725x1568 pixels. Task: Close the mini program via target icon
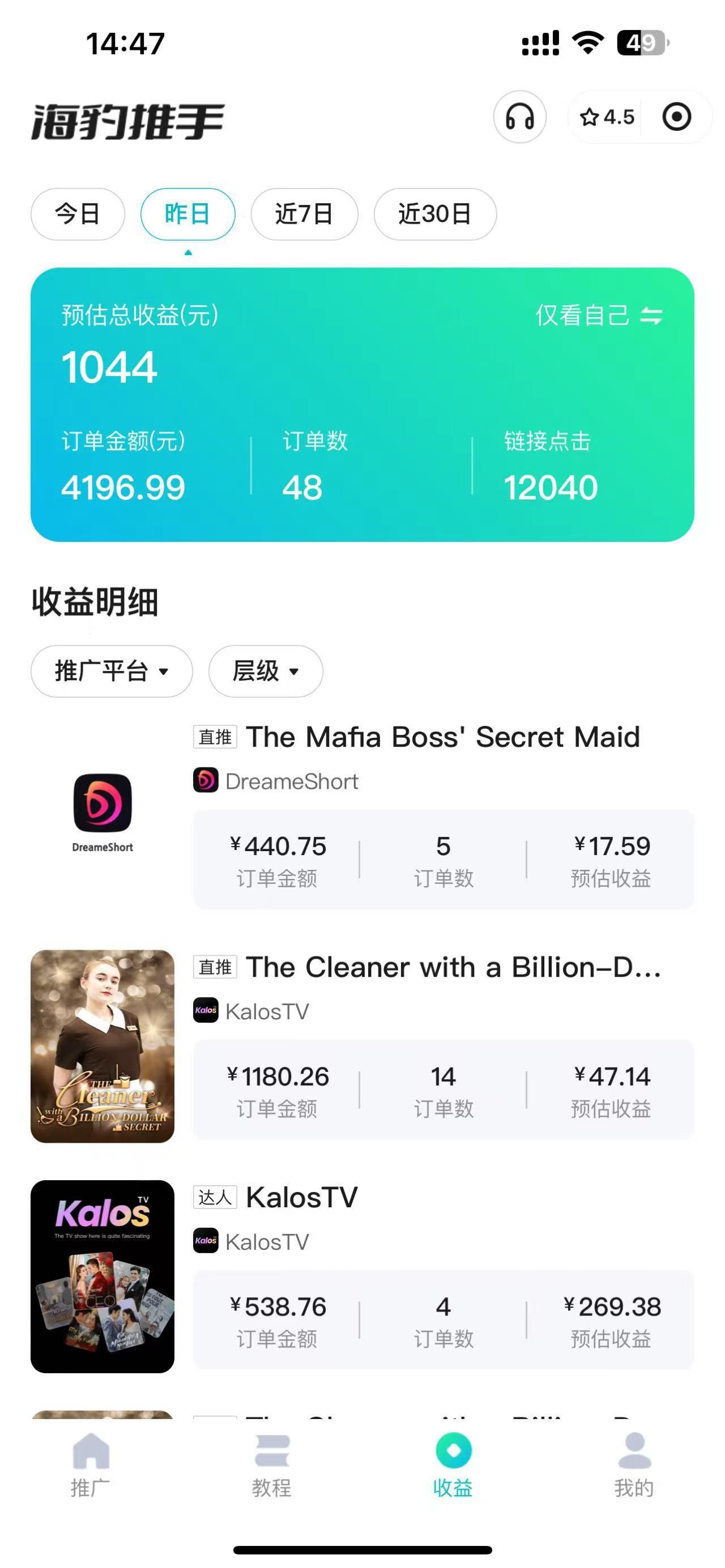tap(676, 117)
